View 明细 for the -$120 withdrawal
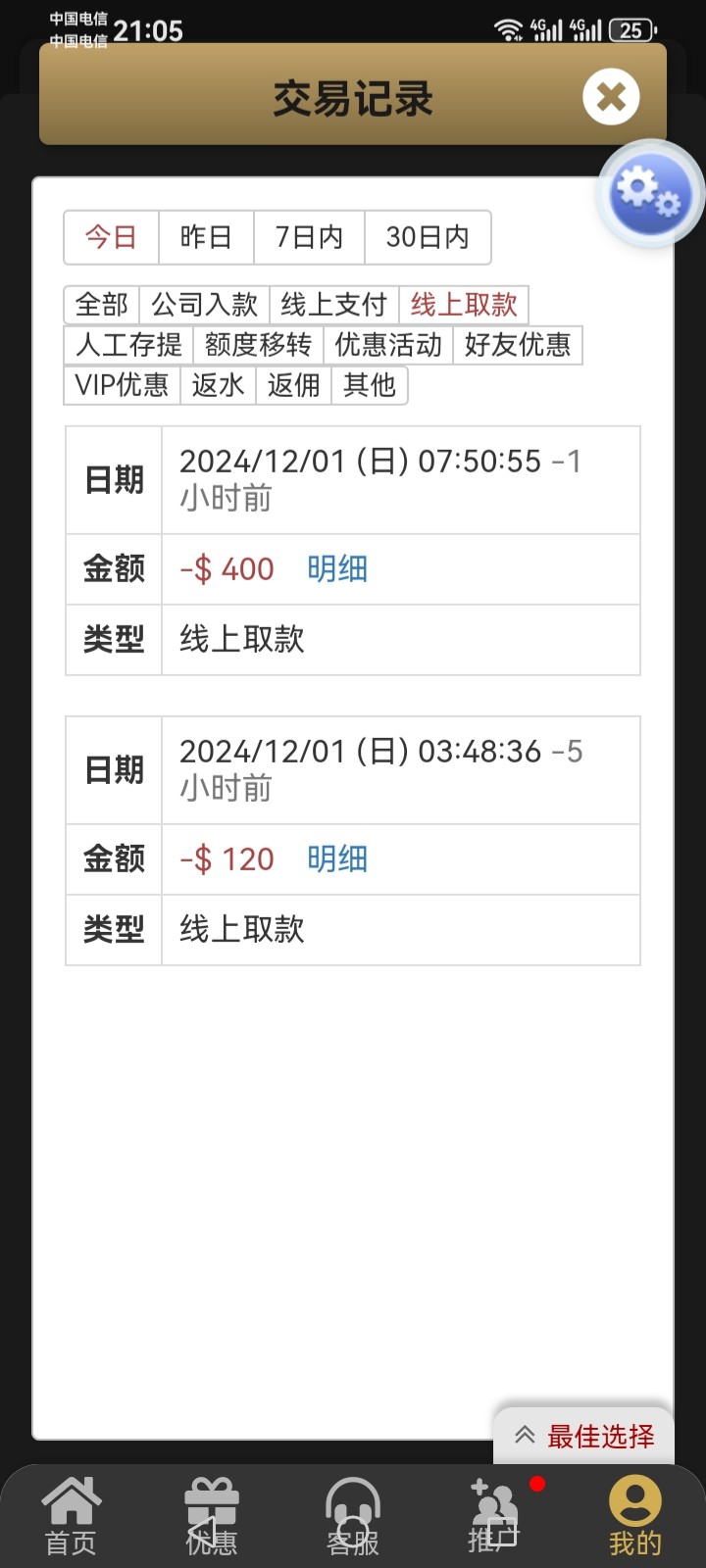Viewport: 706px width, 1568px height. pyautogui.click(x=337, y=859)
